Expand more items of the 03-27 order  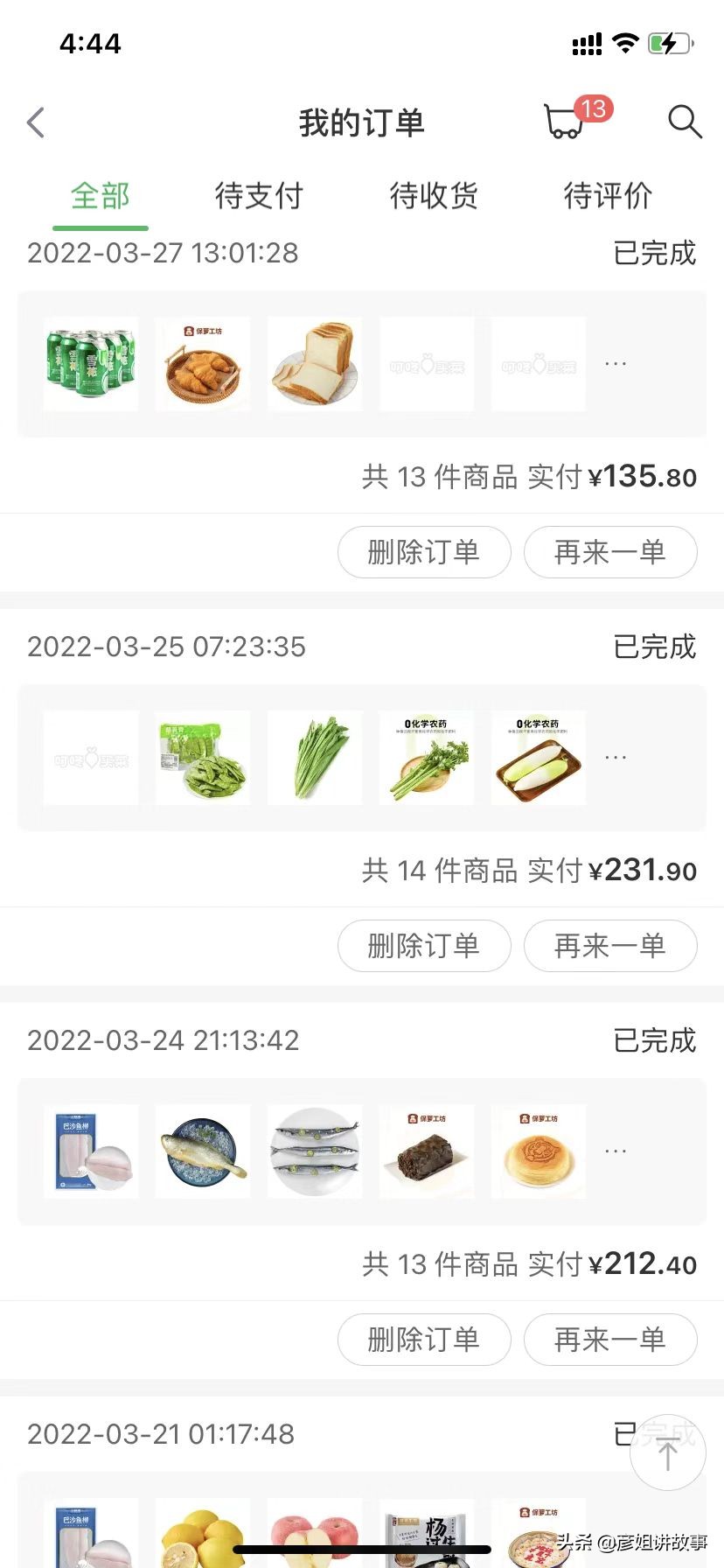[616, 363]
